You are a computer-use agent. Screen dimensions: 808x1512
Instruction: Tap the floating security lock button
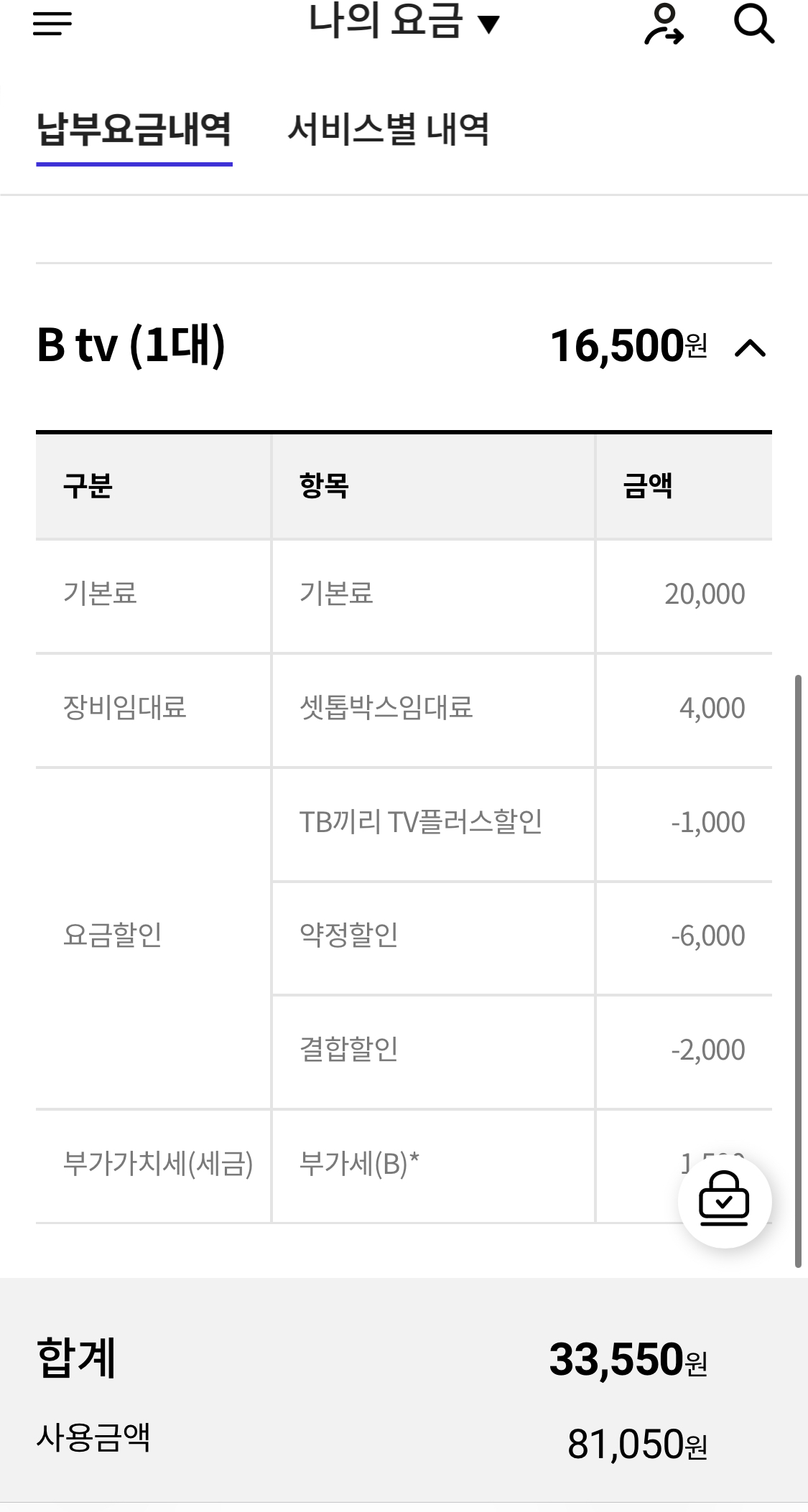(x=724, y=1200)
